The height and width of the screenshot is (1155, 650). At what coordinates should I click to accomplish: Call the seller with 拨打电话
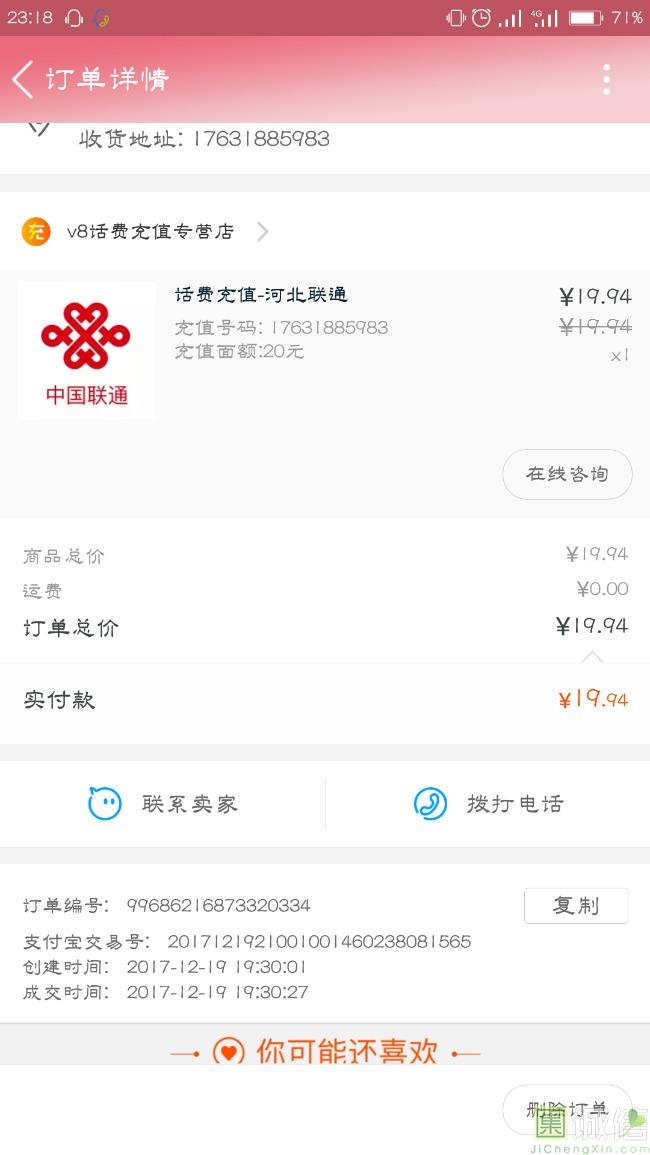pyautogui.click(x=488, y=804)
